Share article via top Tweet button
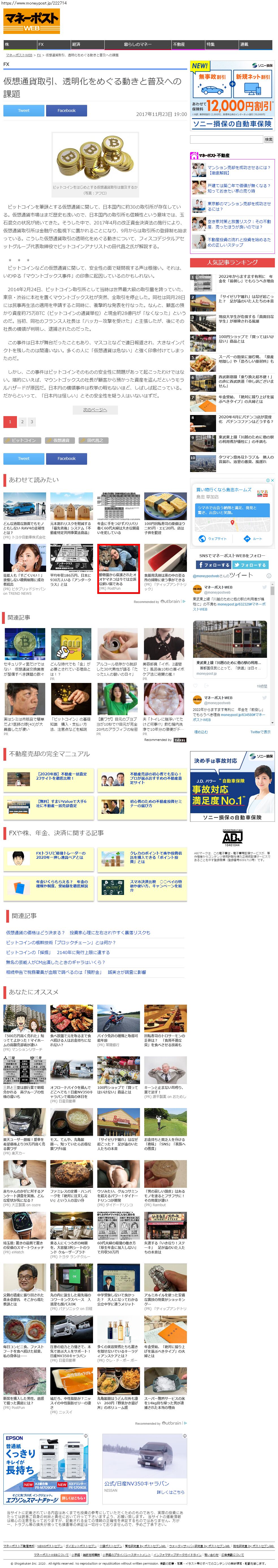Screen dimensions: 278x1568 pyautogui.click(x=24, y=110)
